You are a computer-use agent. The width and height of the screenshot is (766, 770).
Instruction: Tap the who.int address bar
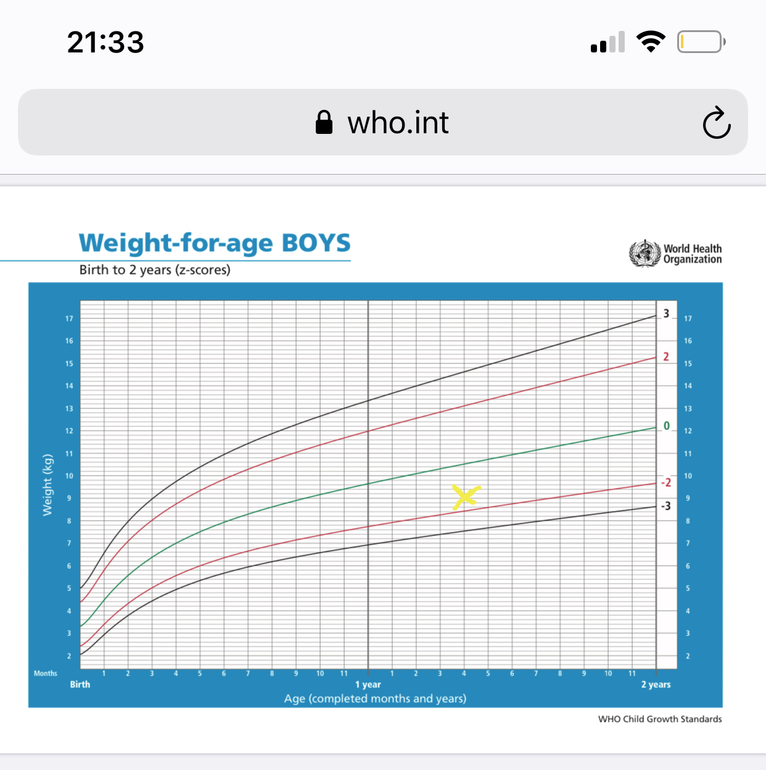pos(383,122)
